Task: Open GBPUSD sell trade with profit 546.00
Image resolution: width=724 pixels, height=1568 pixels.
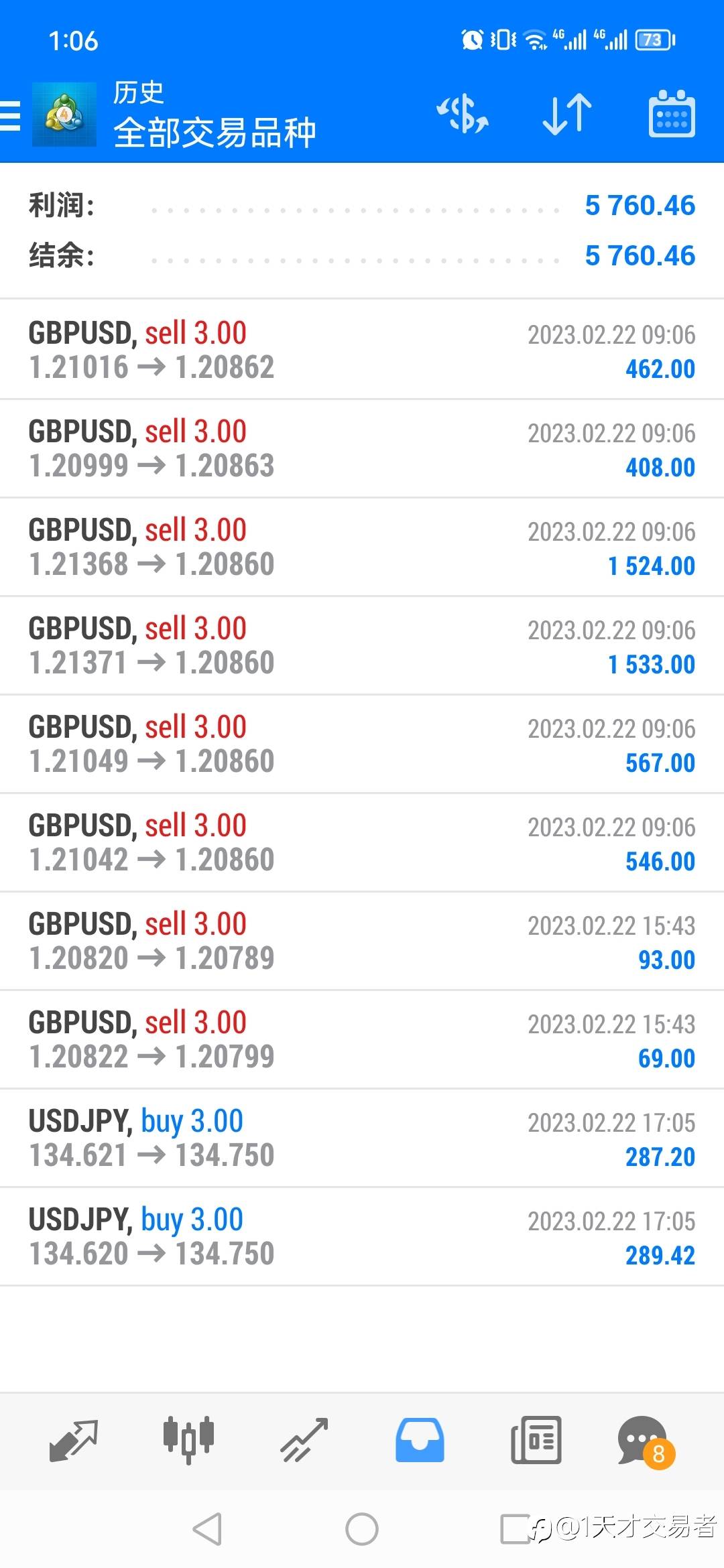Action: 362,842
